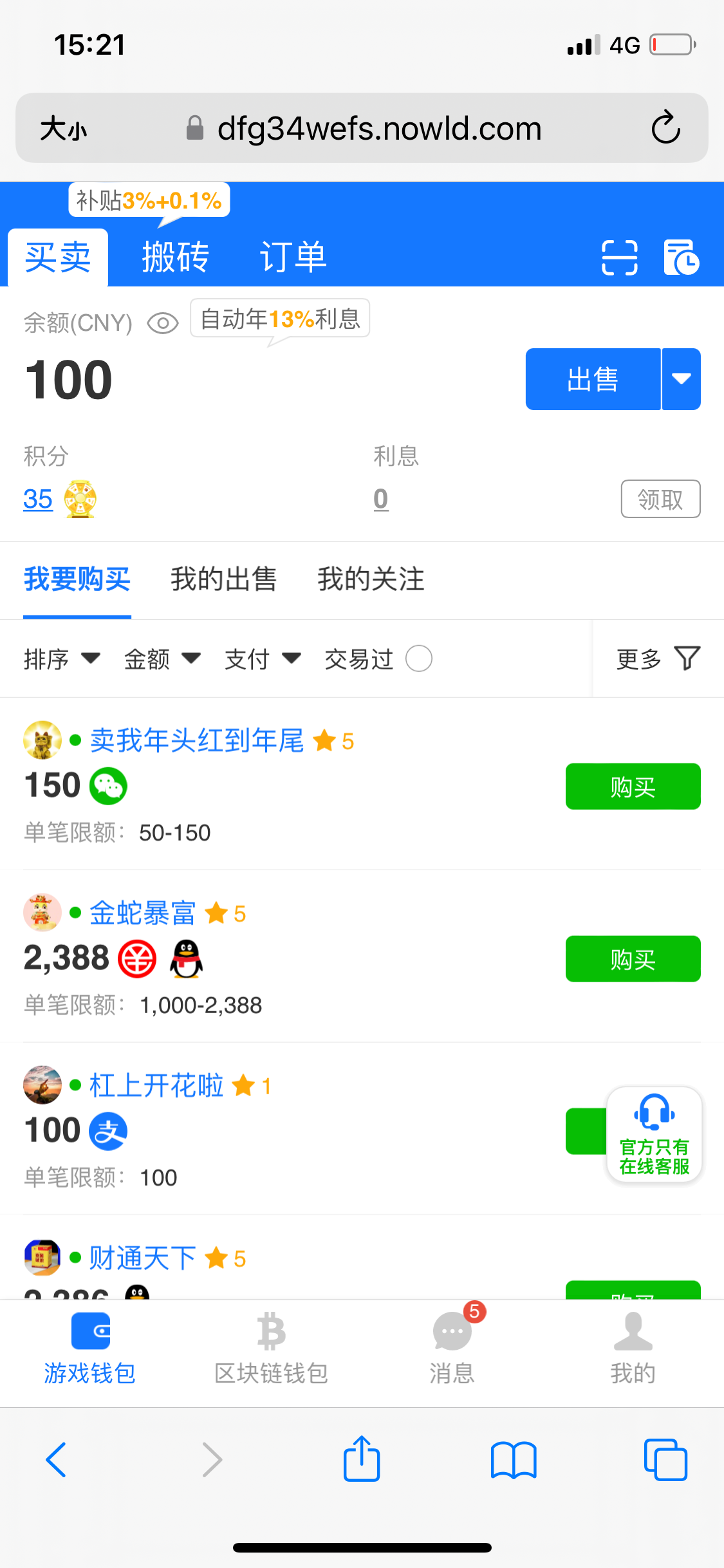The height and width of the screenshot is (1568, 724).
Task: Open the scan code icon
Action: pyautogui.click(x=619, y=257)
